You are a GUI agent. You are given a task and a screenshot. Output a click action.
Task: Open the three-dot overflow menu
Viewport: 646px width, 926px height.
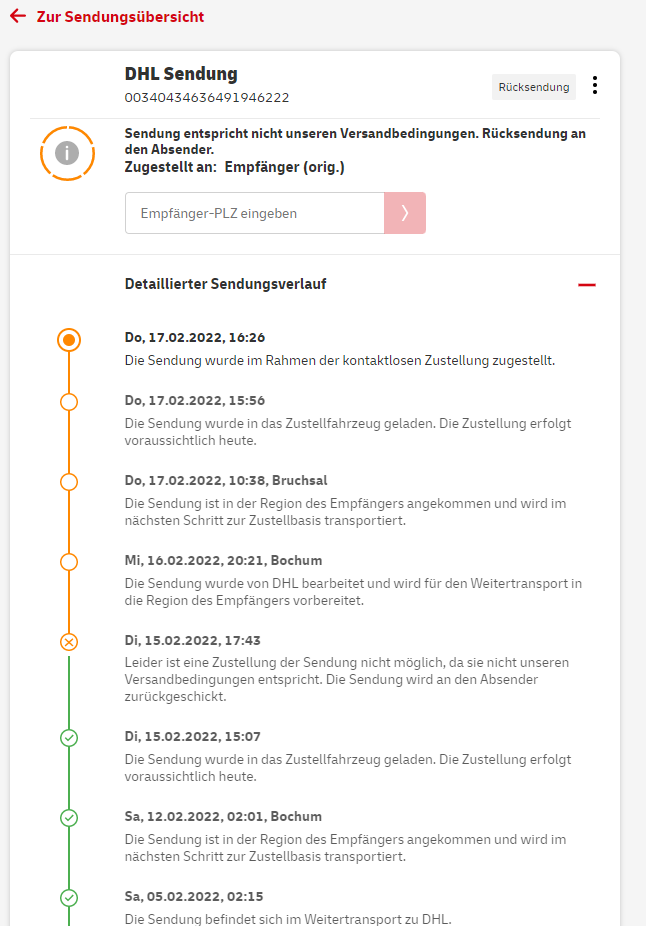pos(595,86)
